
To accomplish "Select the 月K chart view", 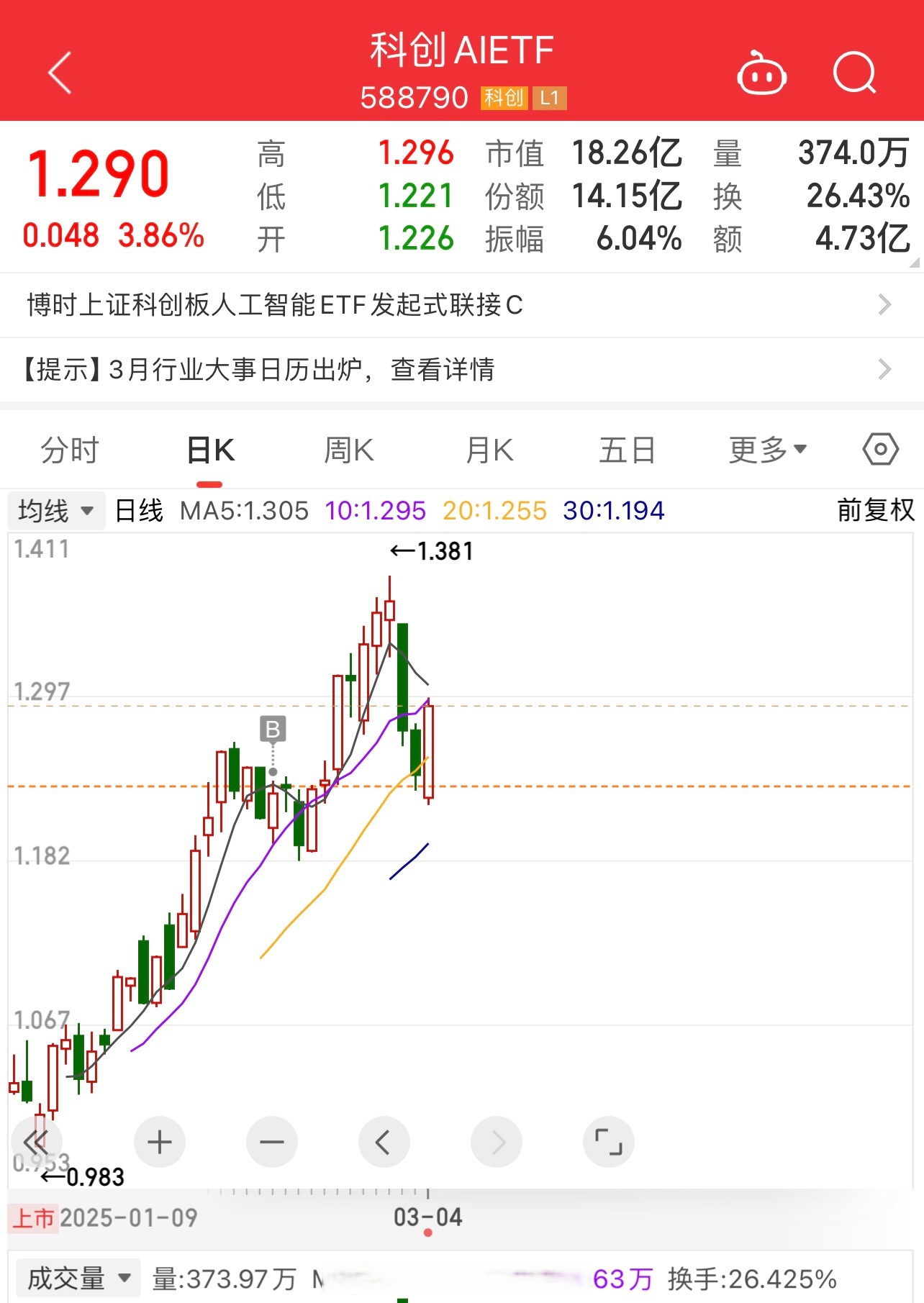I will coord(488,449).
